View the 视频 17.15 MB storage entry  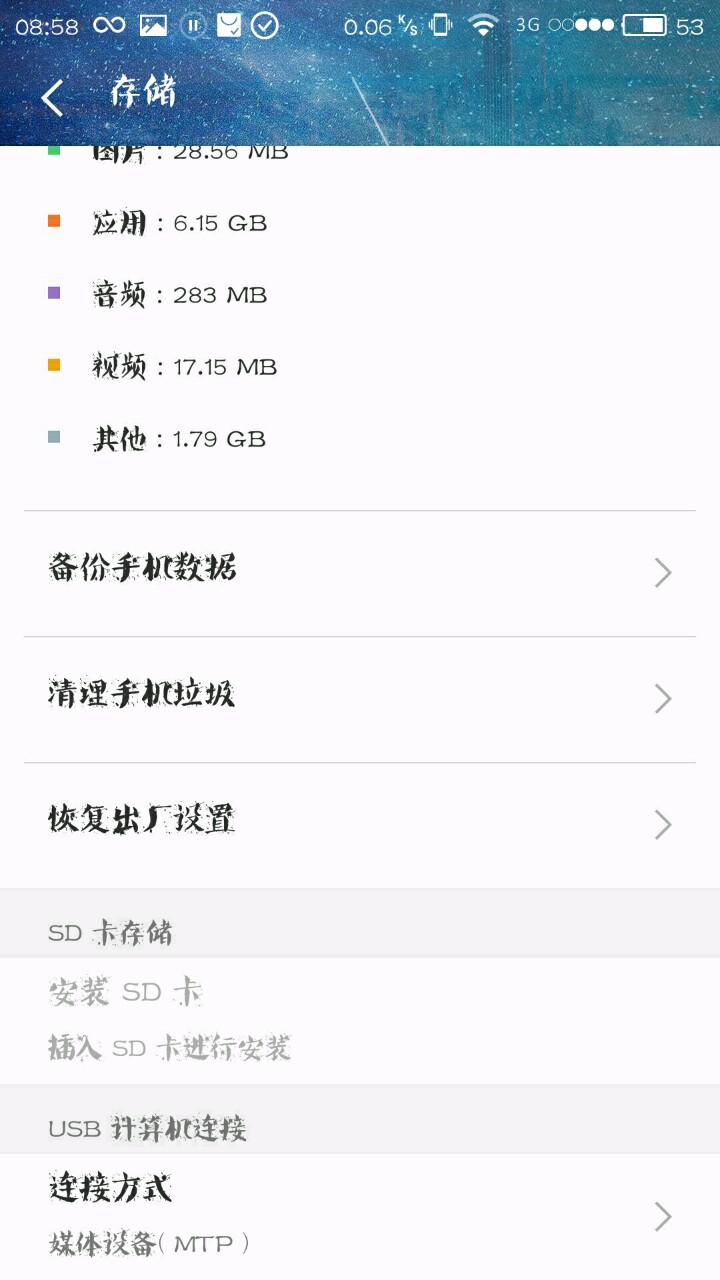185,367
